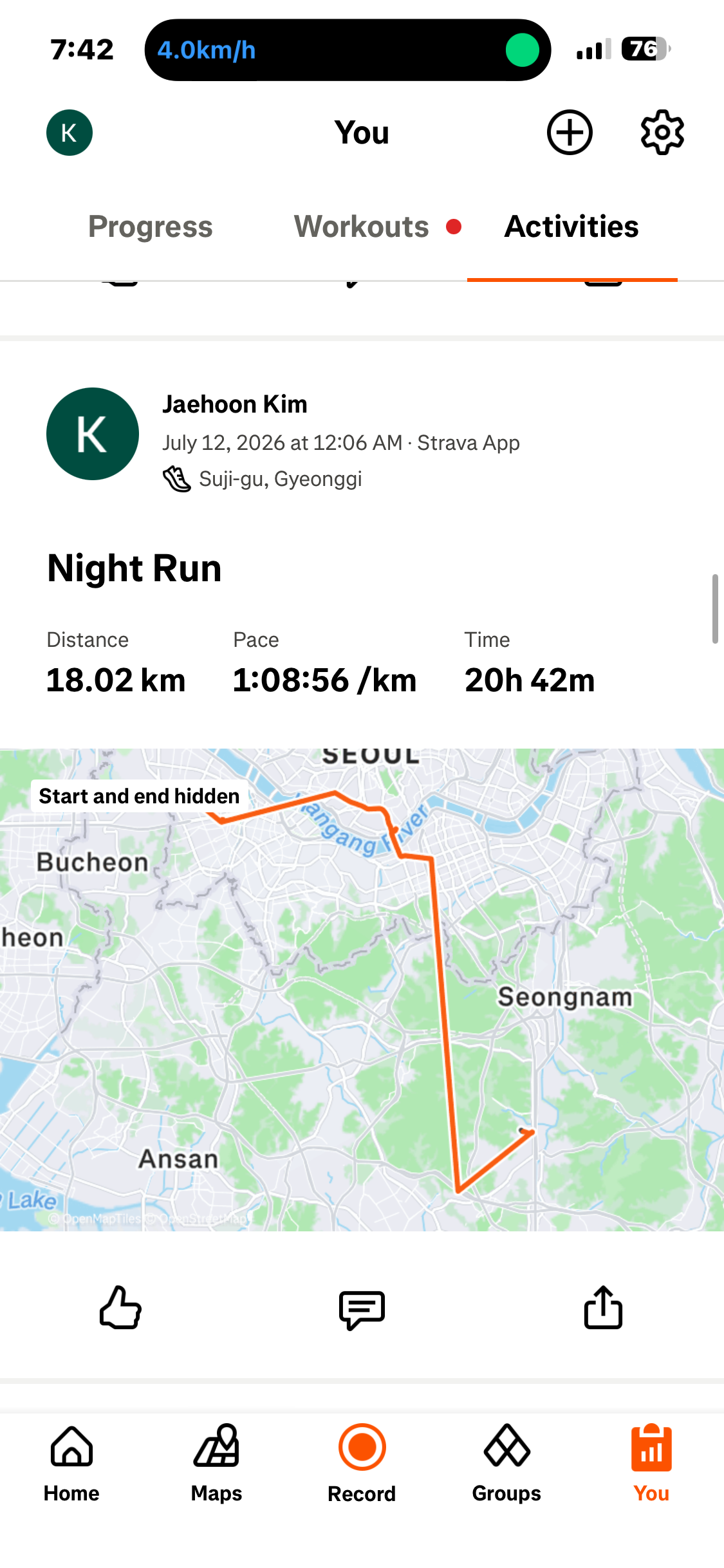The height and width of the screenshot is (1568, 724).
Task: Open settings gear icon
Action: 662,133
